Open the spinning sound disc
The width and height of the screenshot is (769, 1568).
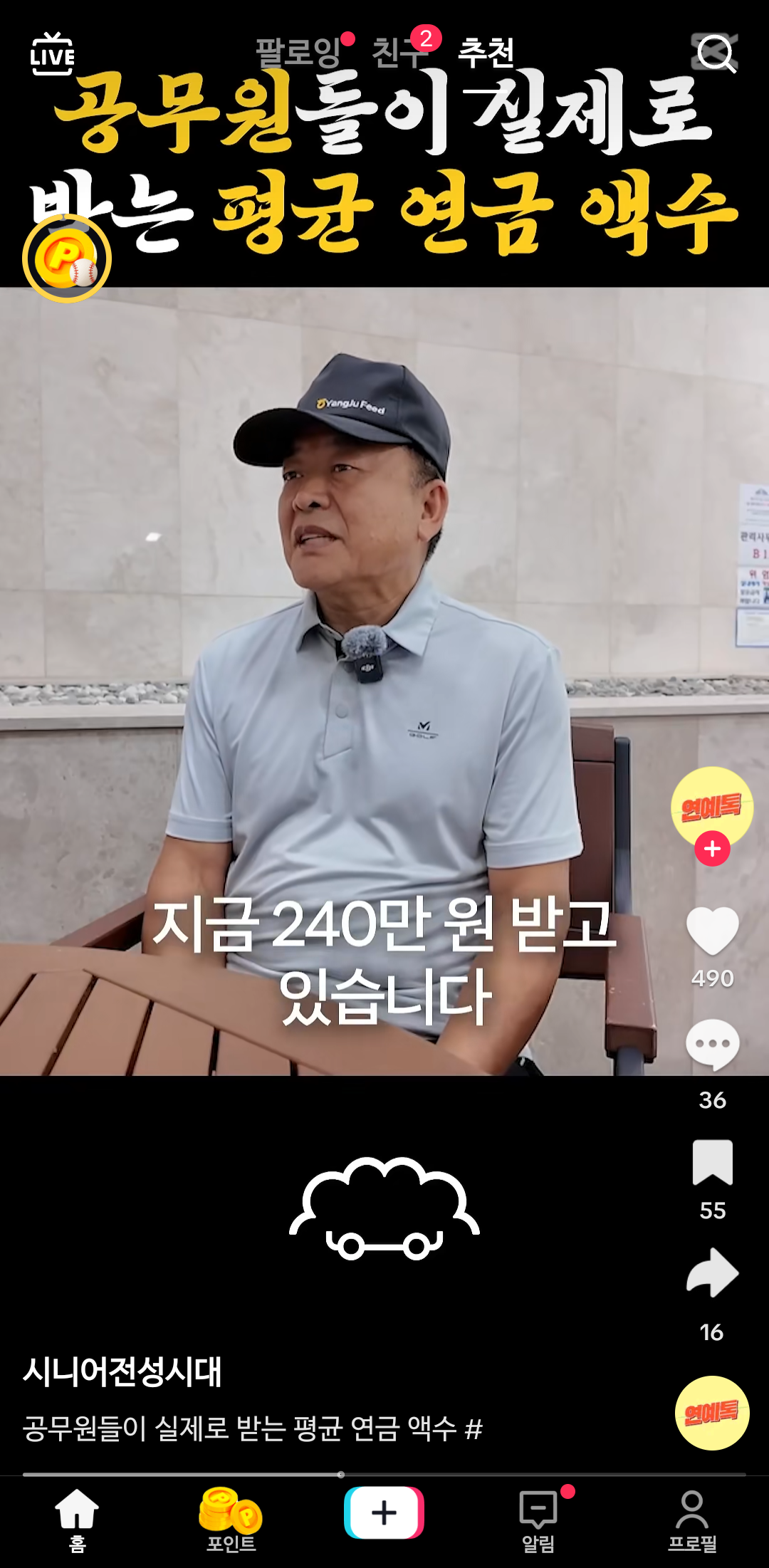[712, 1413]
